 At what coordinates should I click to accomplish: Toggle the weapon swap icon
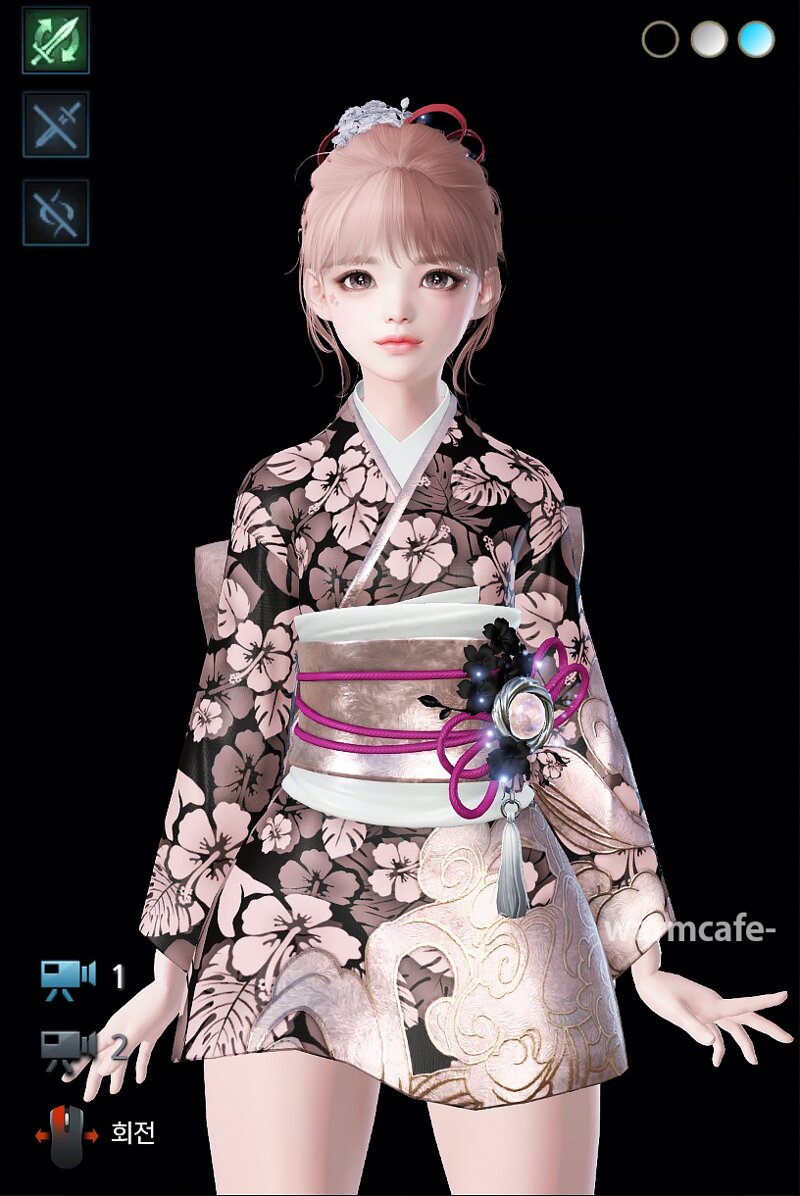pos(56,41)
